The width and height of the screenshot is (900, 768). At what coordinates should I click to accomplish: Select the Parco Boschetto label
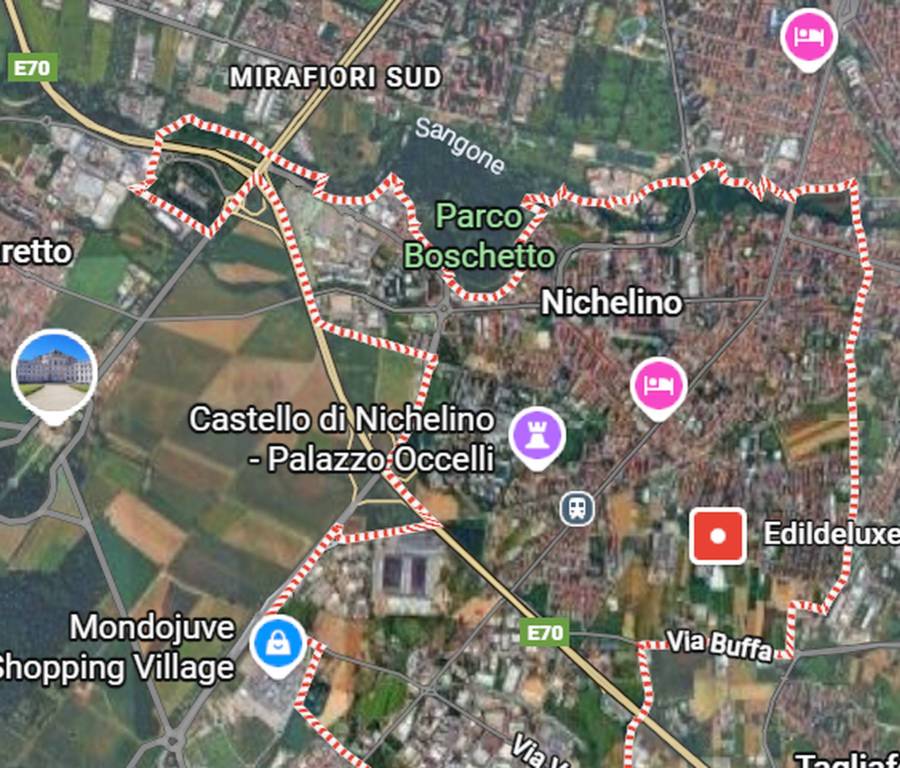coord(479,236)
